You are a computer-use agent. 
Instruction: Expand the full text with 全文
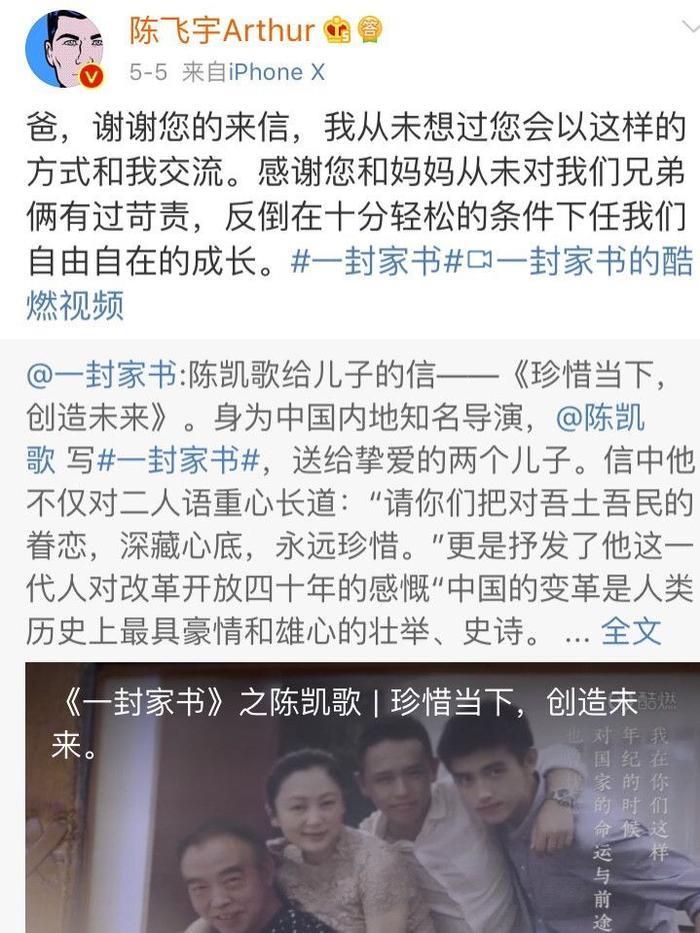[x=631, y=629]
